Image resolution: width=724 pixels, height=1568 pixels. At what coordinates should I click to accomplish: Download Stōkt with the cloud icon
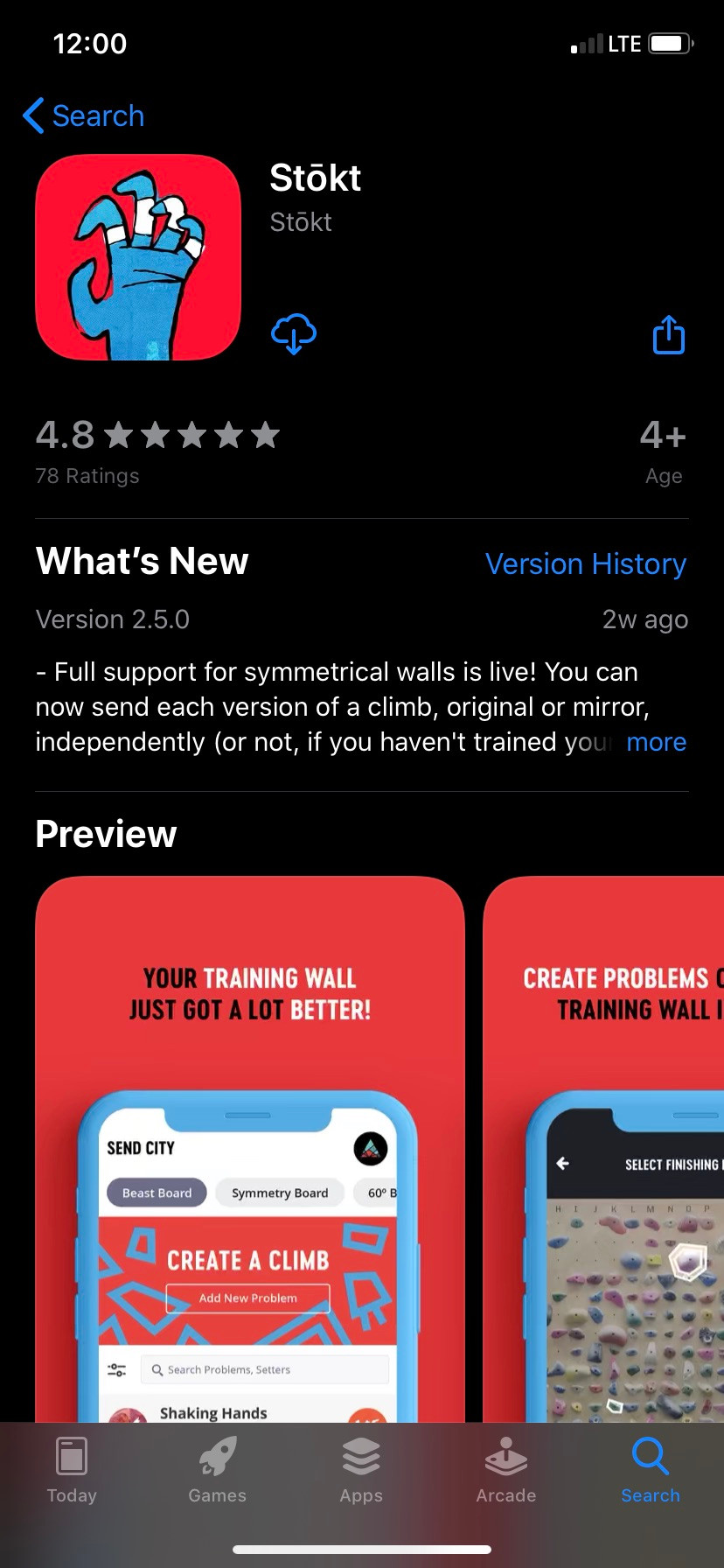coord(294,334)
